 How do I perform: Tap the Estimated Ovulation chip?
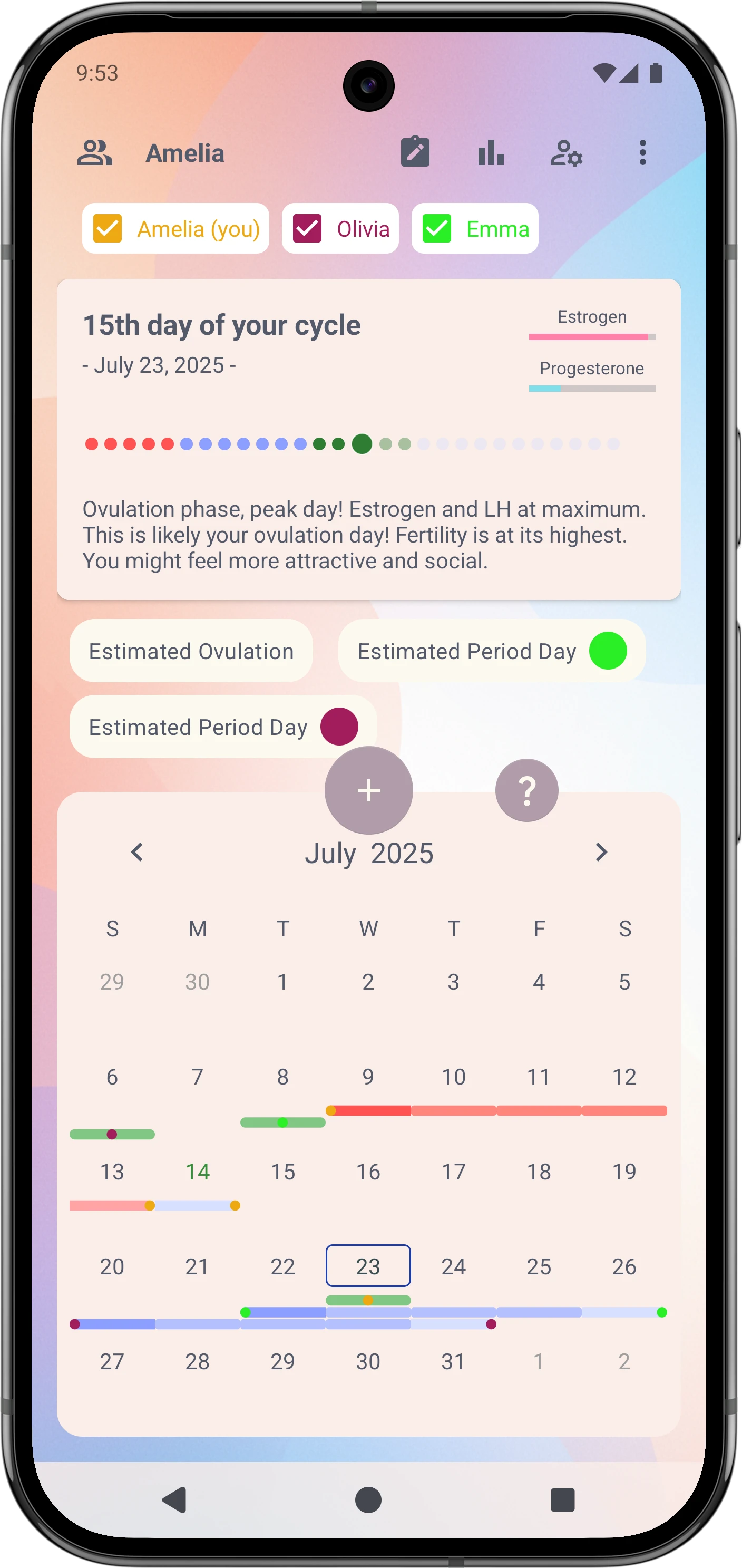[x=191, y=651]
